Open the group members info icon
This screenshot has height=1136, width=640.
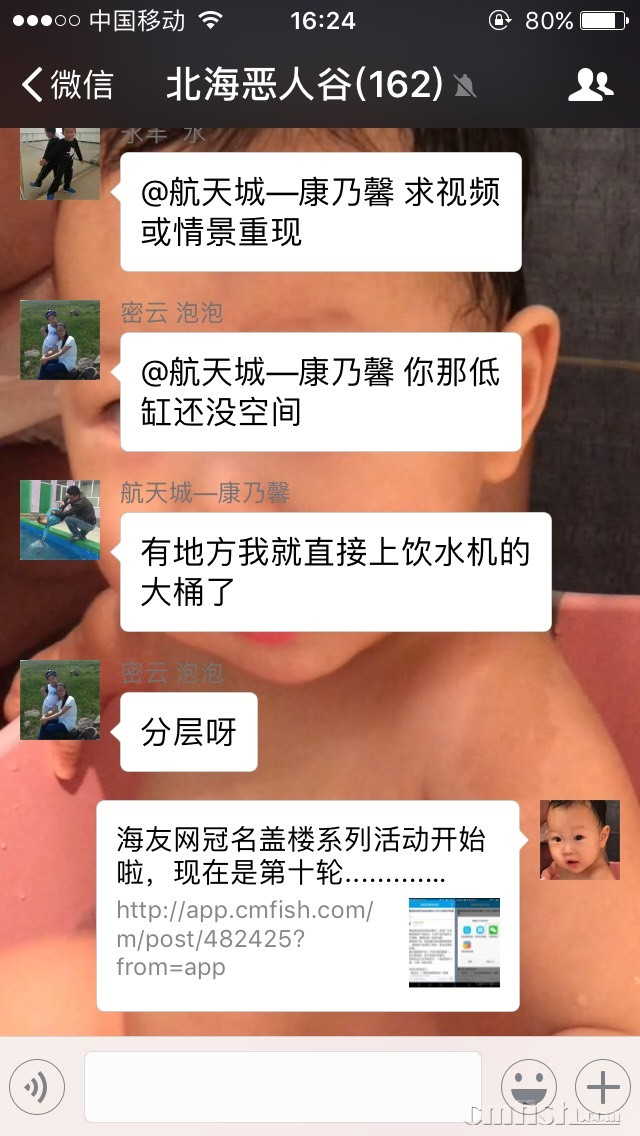click(x=590, y=85)
